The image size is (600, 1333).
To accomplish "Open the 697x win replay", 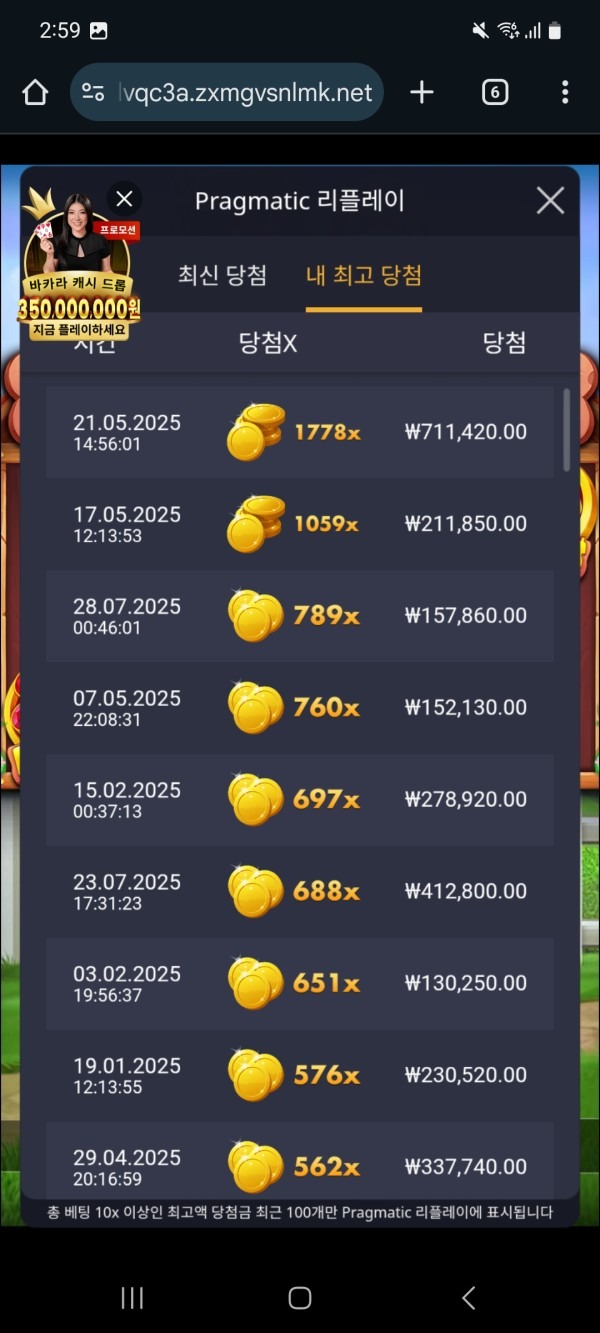I will (x=300, y=800).
